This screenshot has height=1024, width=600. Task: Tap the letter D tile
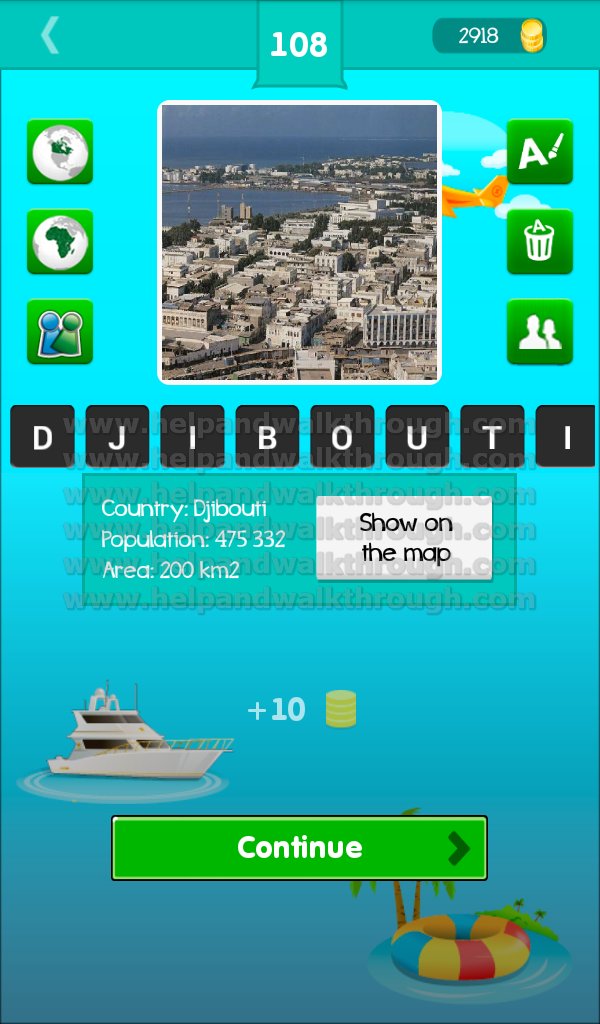pos(42,436)
